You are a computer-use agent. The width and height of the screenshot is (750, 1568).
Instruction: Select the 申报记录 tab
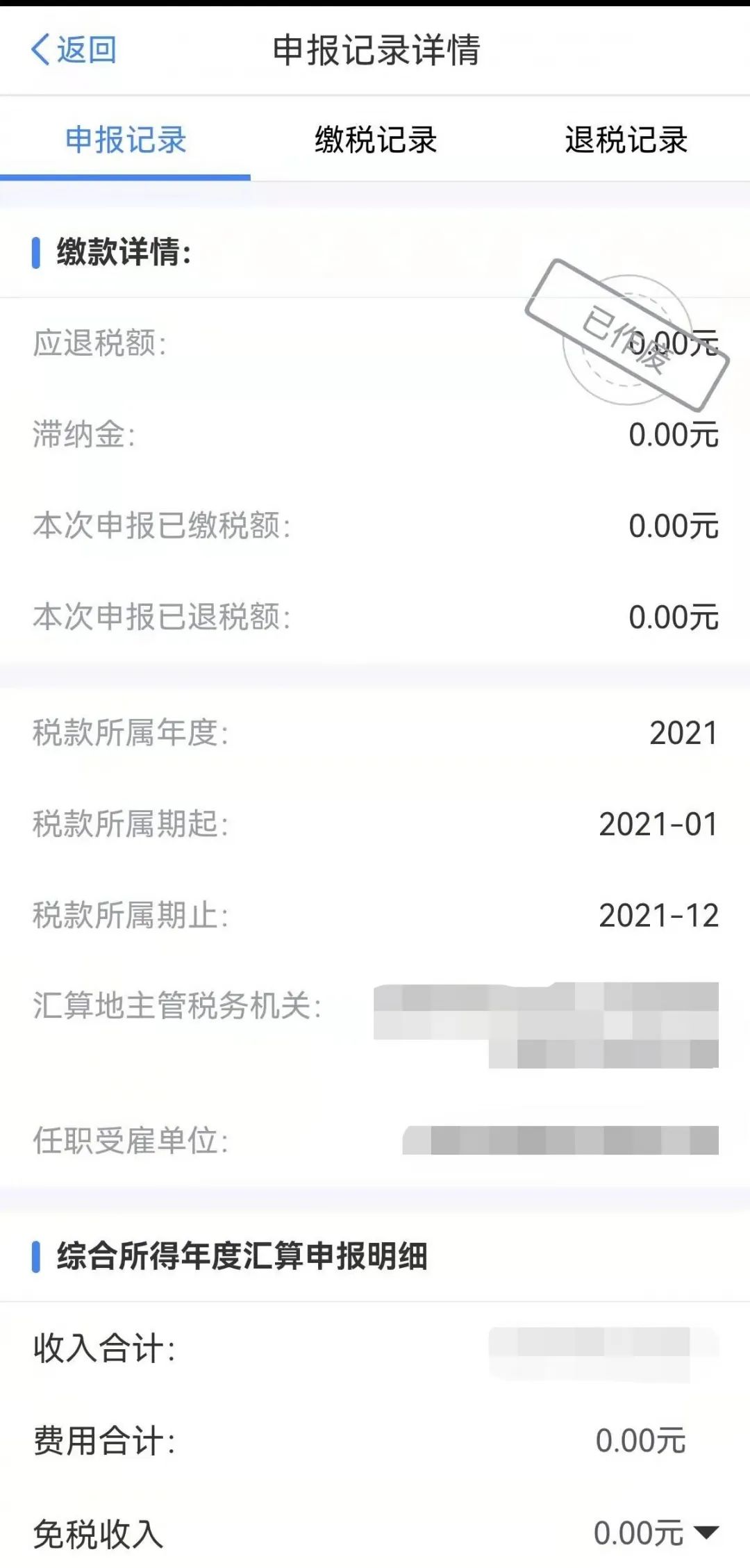pos(126,140)
